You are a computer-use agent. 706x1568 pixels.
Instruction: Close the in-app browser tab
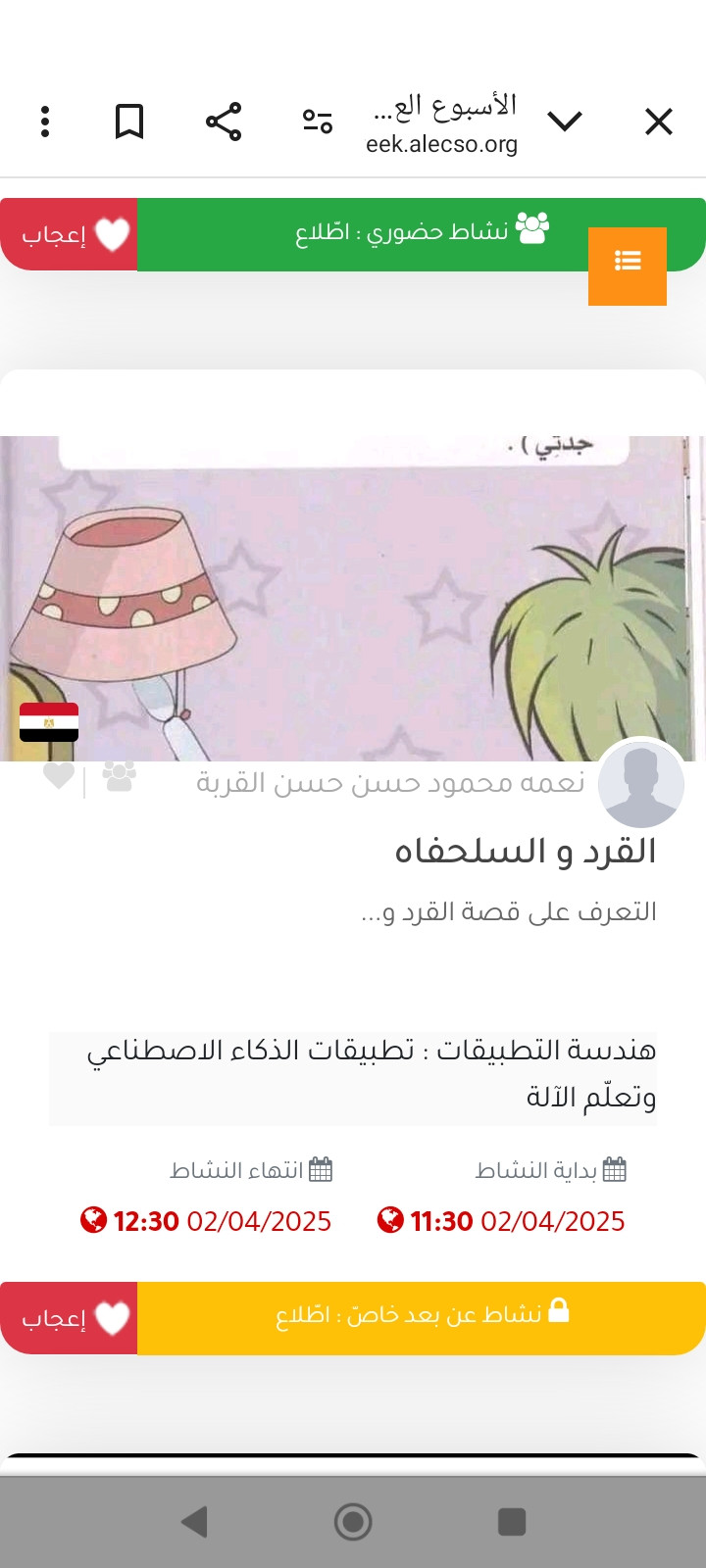pos(659,122)
